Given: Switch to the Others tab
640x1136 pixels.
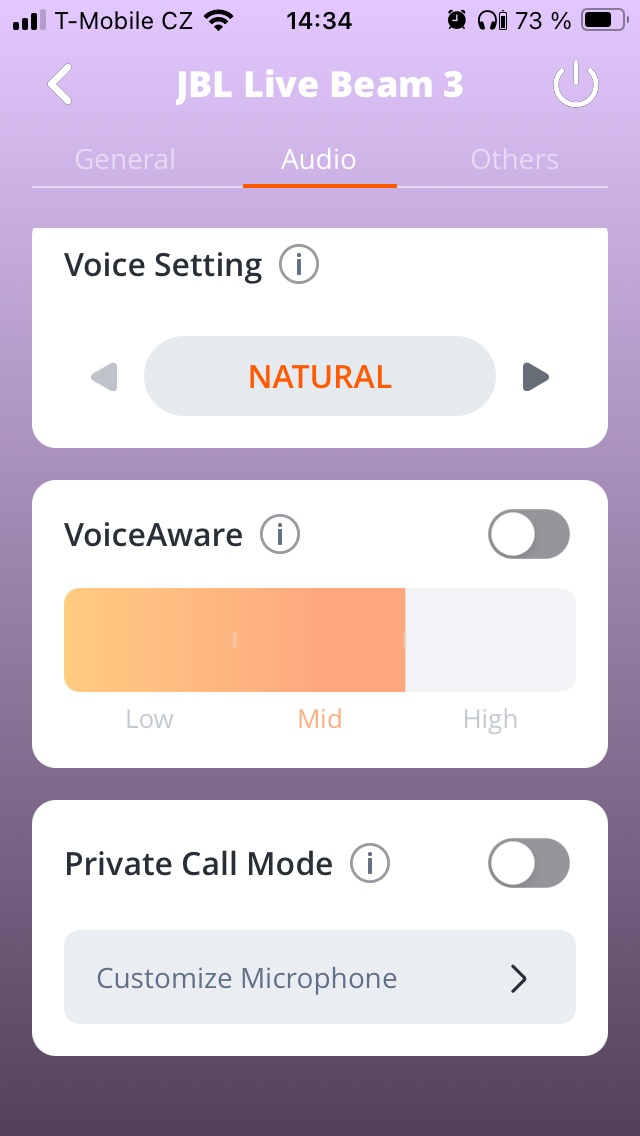Looking at the screenshot, I should (x=514, y=160).
